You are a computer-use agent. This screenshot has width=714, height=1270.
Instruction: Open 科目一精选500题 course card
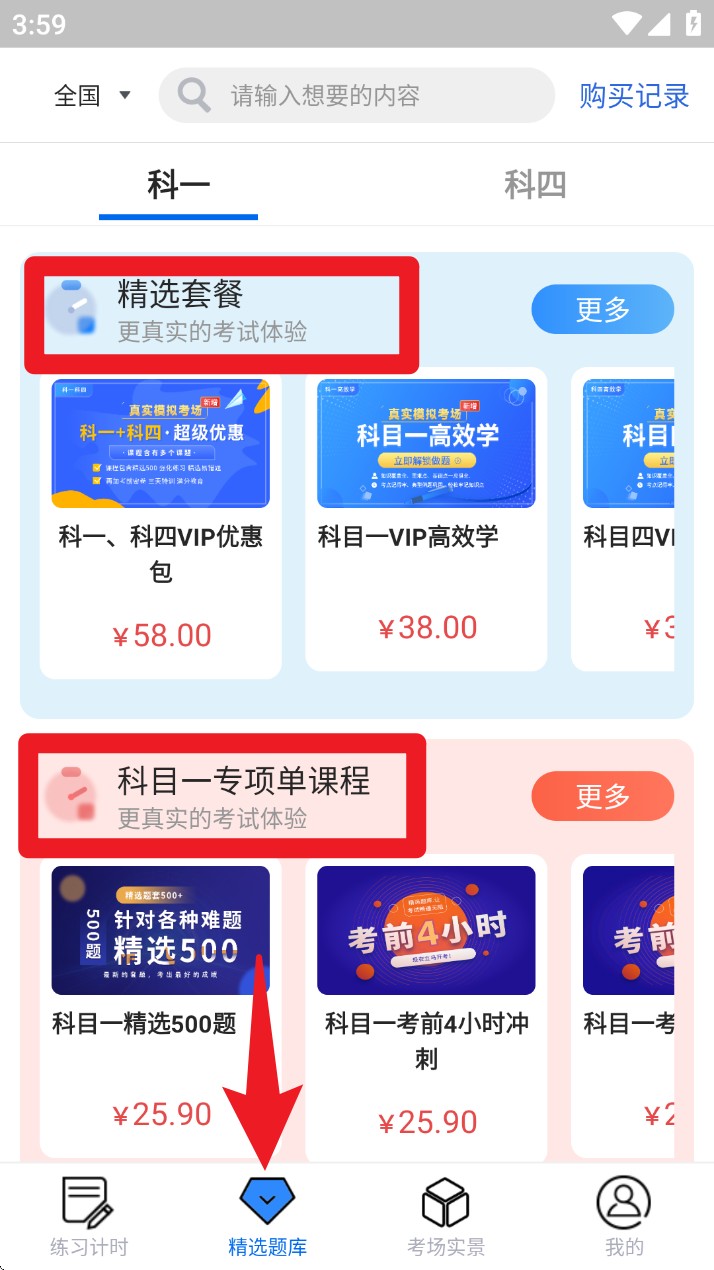[160, 1000]
